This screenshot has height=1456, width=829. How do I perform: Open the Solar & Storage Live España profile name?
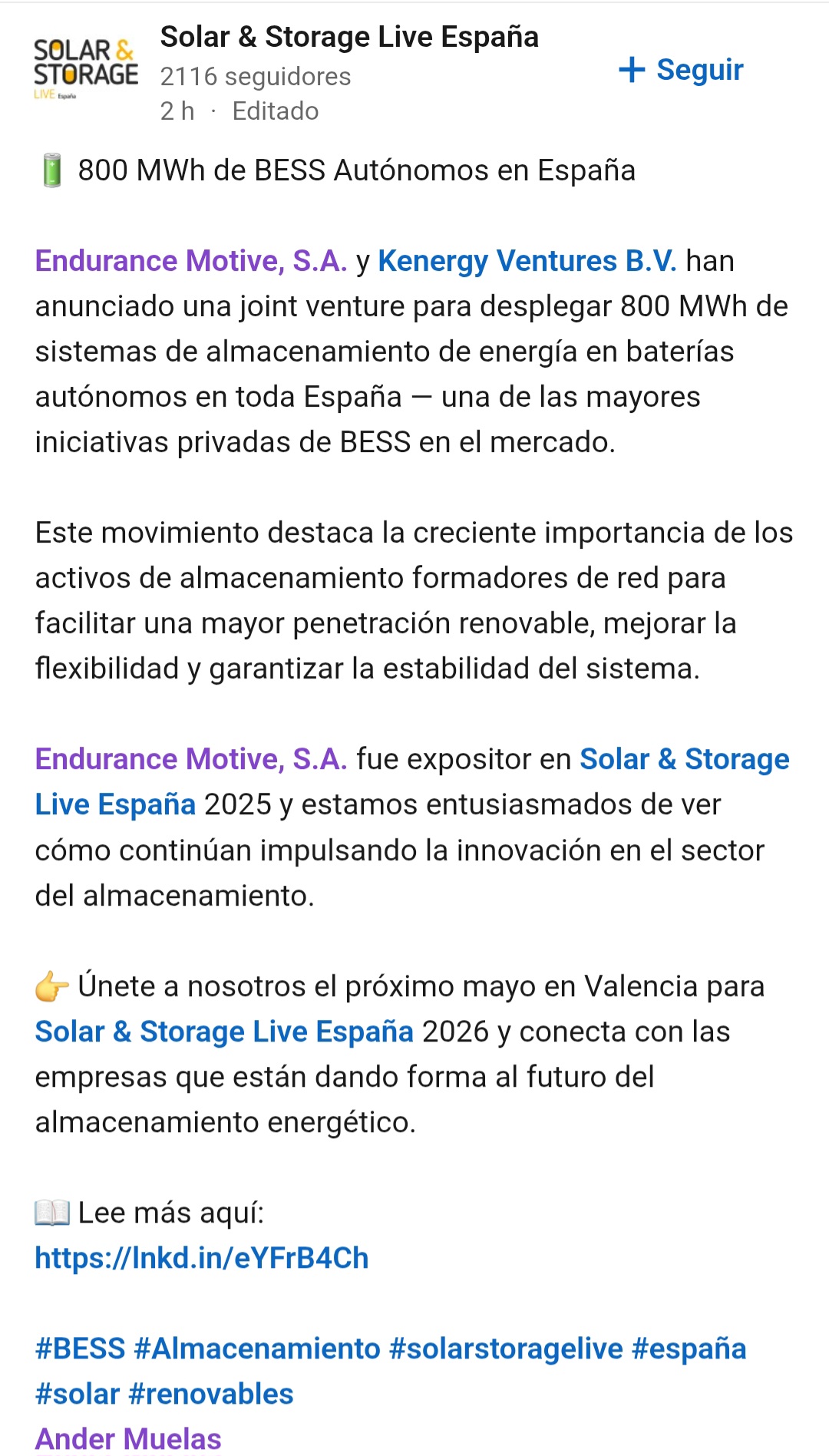click(x=349, y=37)
